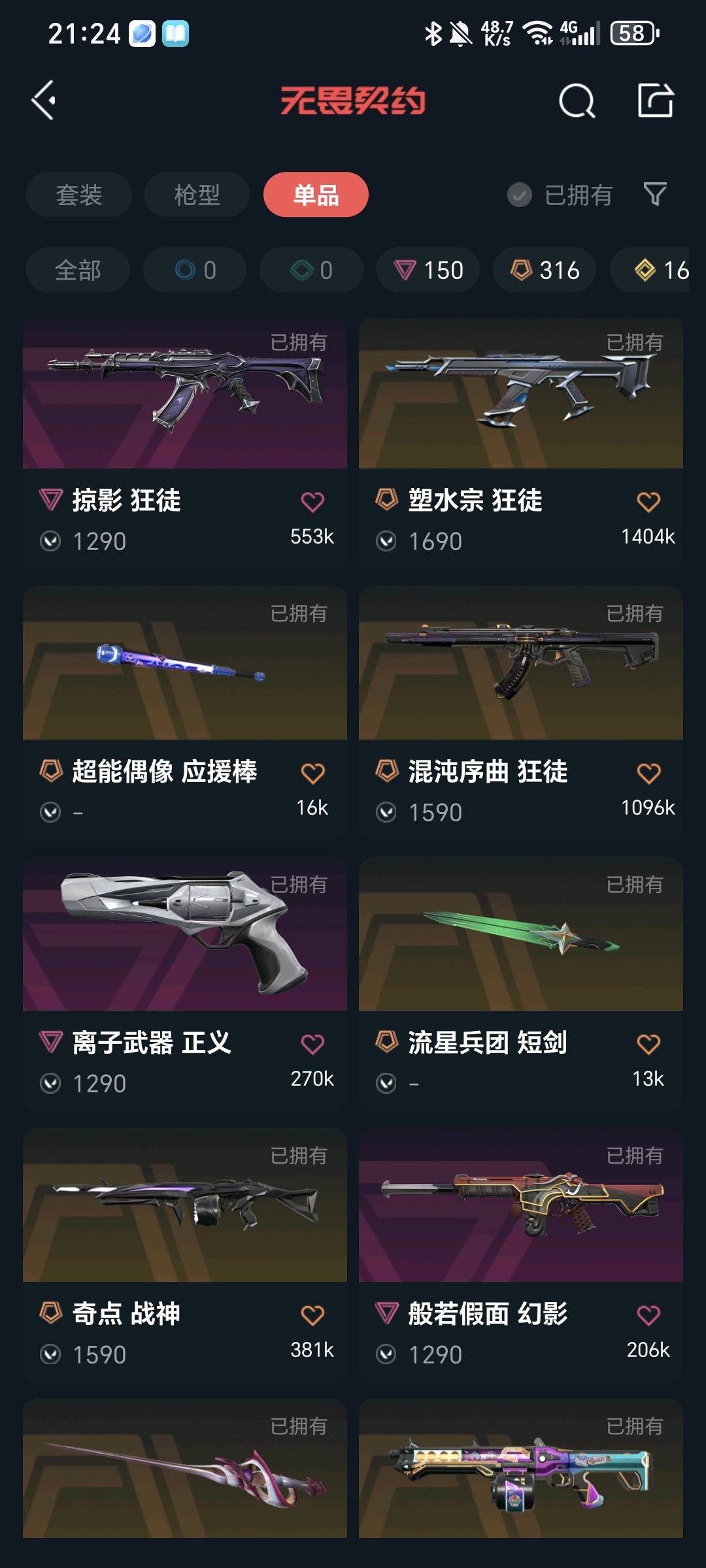Toggle the 已拥有 owned filter checkbox
Image resolution: width=706 pixels, height=1568 pixels.
click(520, 195)
